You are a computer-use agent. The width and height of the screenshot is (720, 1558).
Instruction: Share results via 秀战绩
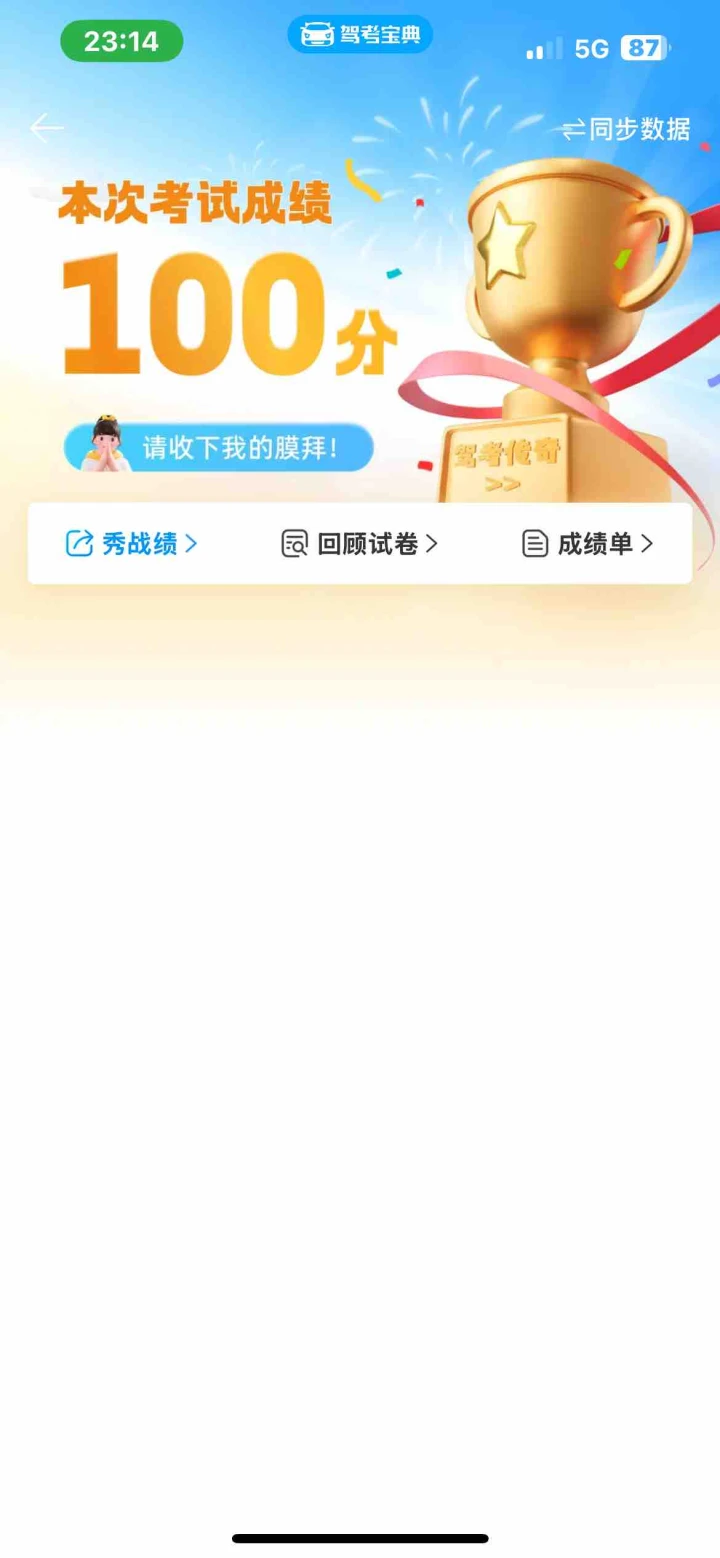pyautogui.click(x=131, y=544)
